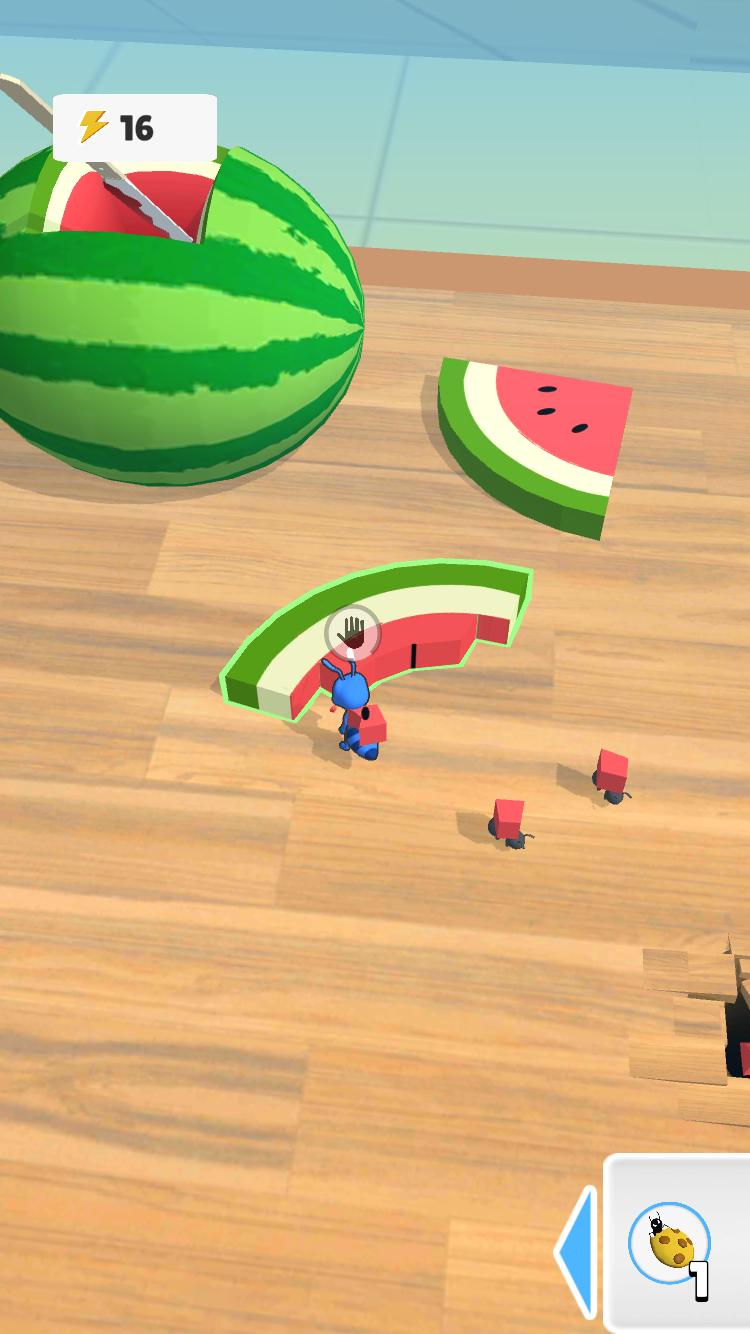Expand the side panel with blue arrow

[x=577, y=1251]
